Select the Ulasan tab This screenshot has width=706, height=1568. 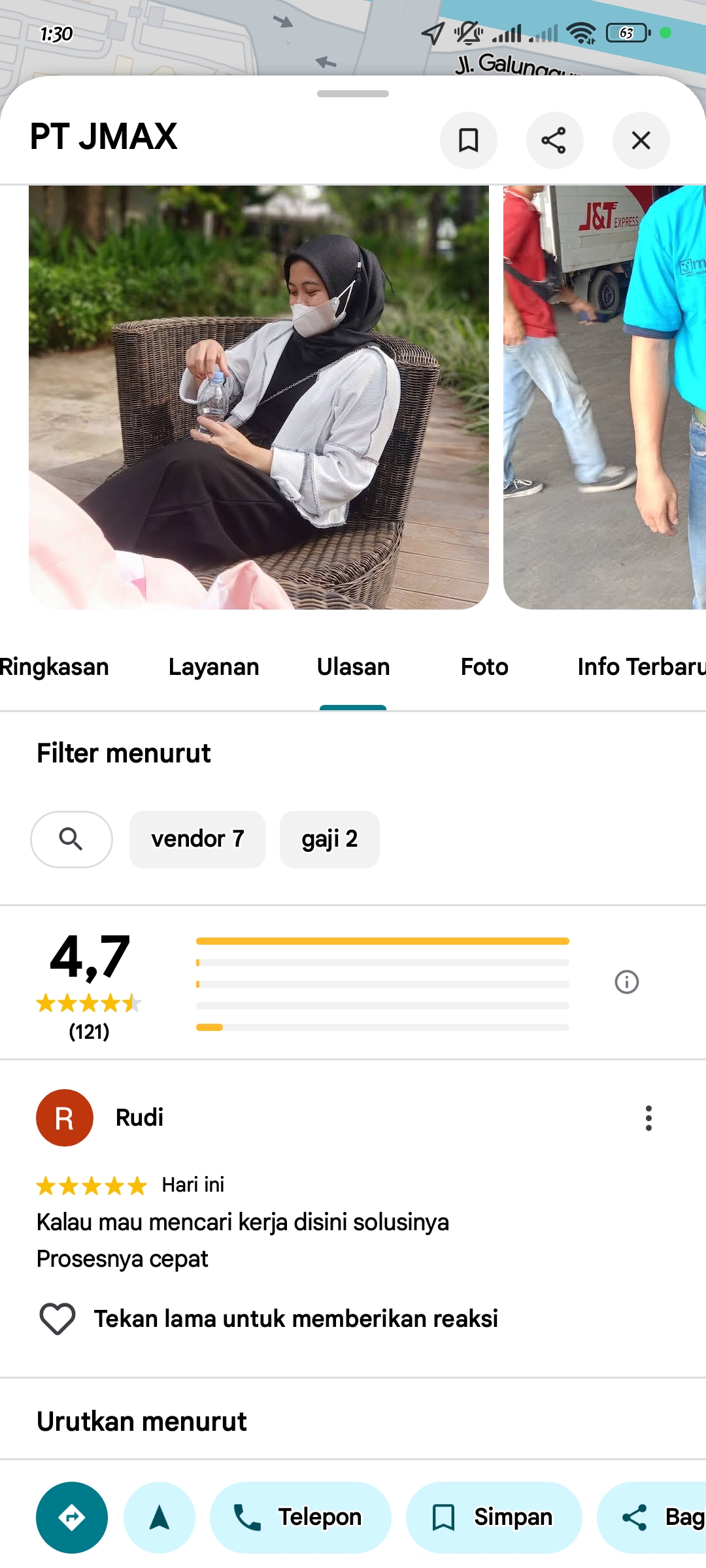(353, 667)
